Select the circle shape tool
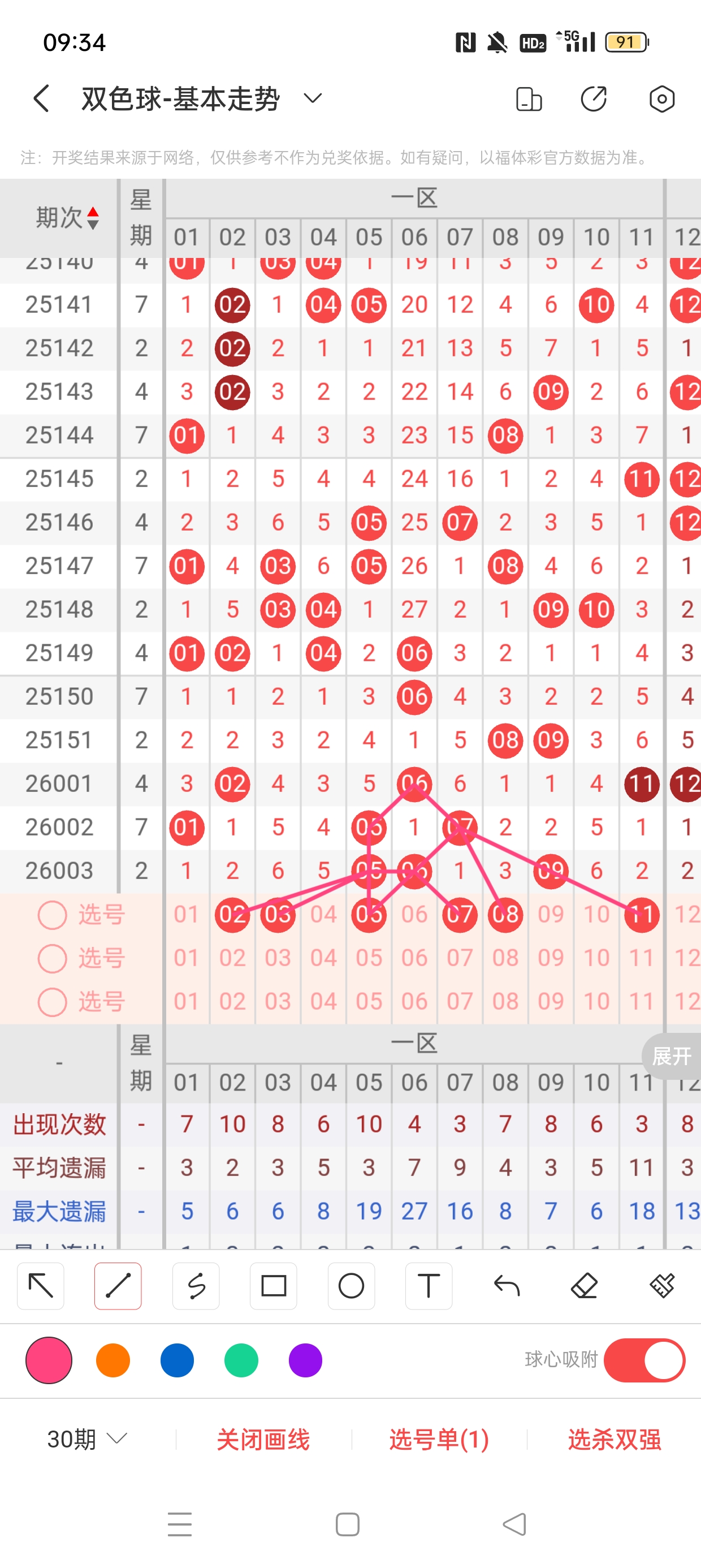701x1568 pixels. pyautogui.click(x=351, y=1286)
